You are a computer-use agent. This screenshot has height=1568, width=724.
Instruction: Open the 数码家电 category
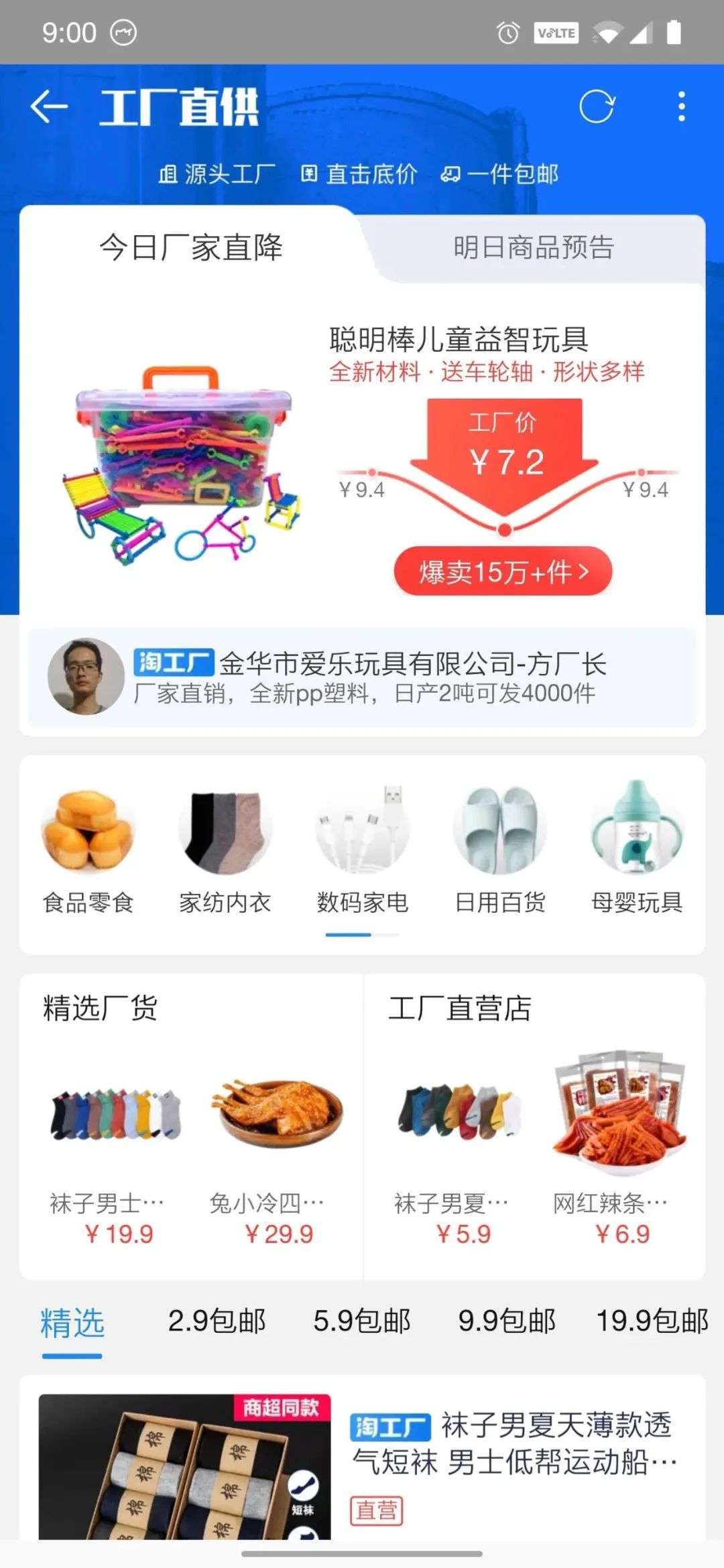(x=363, y=848)
